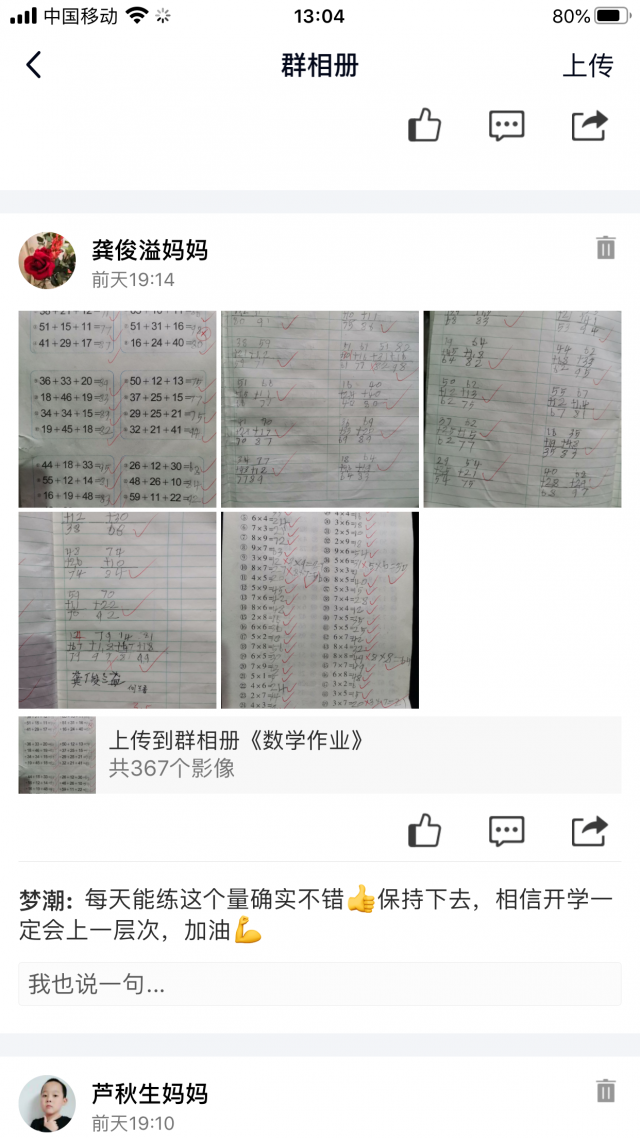Tap the 我也说一句 comment field

coord(320,984)
